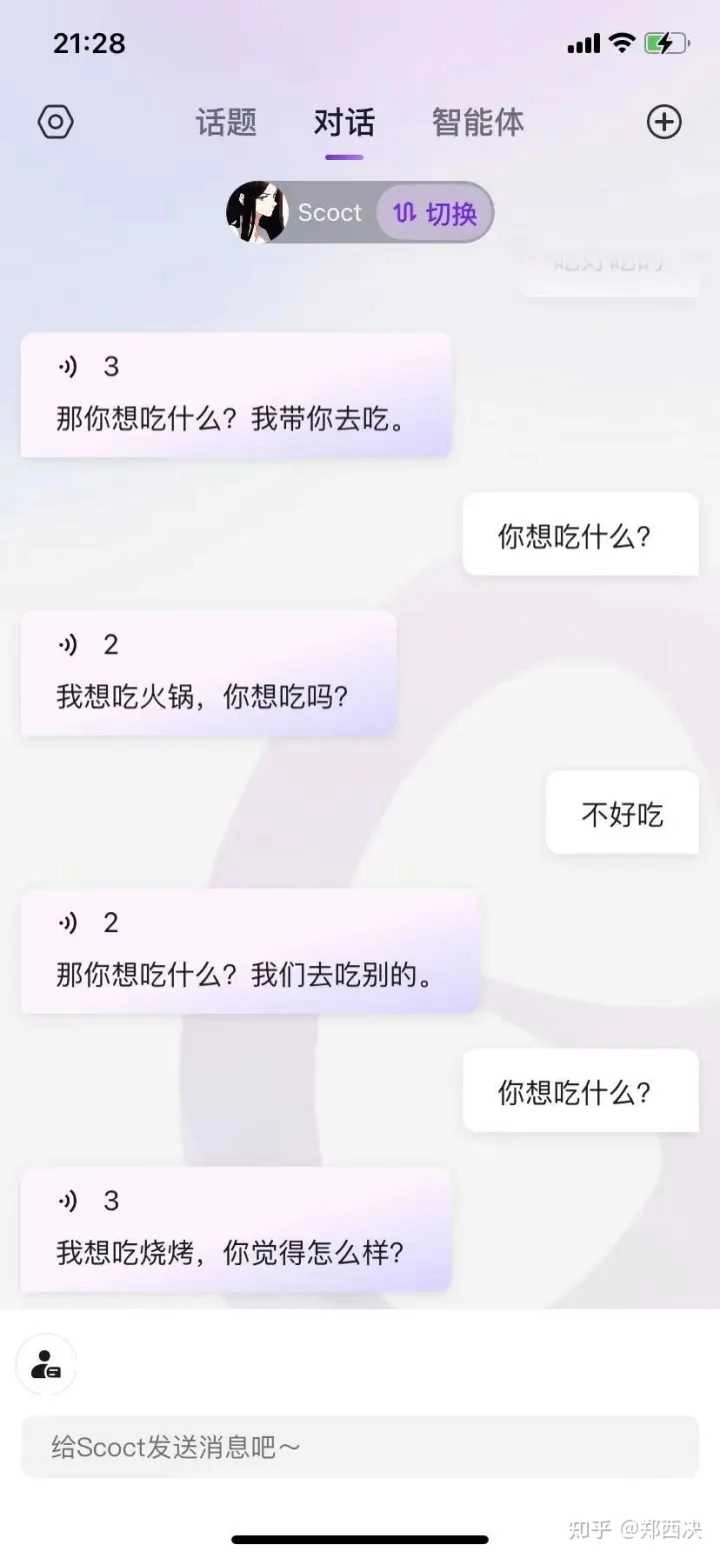The width and height of the screenshot is (720, 1558).
Task: Play voice on the '我们去吃别的' message
Action: tap(68, 922)
